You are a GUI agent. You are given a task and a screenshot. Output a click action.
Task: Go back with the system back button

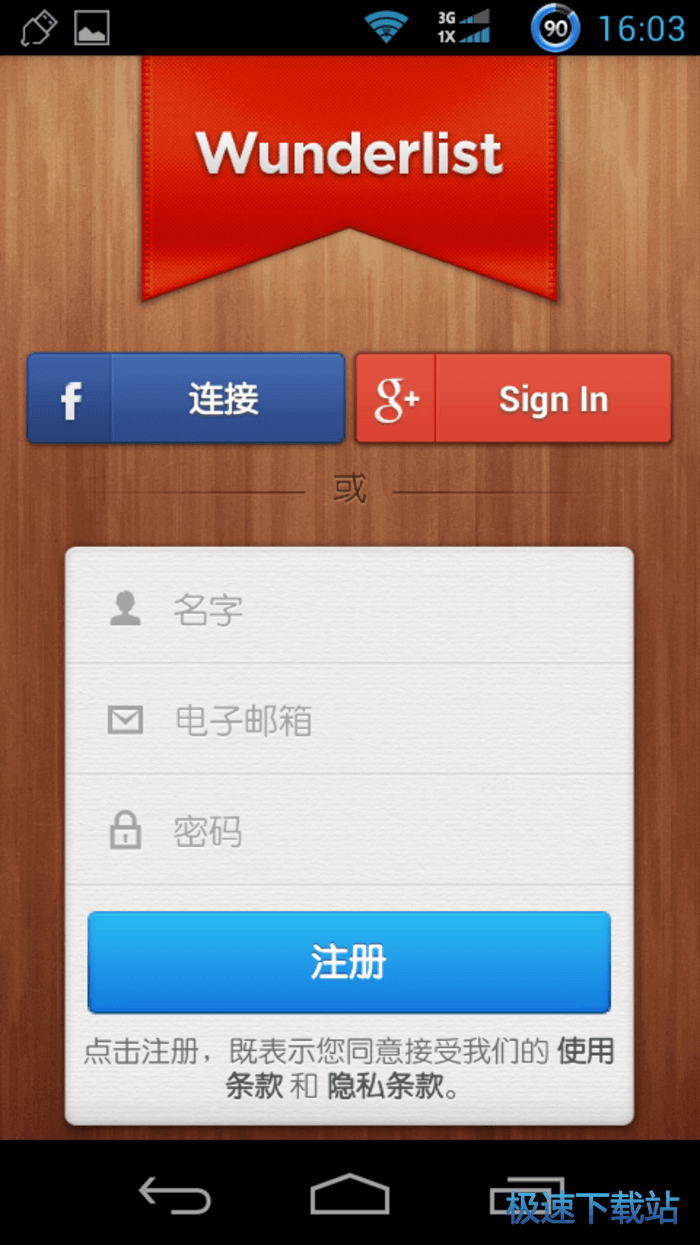pos(175,1195)
